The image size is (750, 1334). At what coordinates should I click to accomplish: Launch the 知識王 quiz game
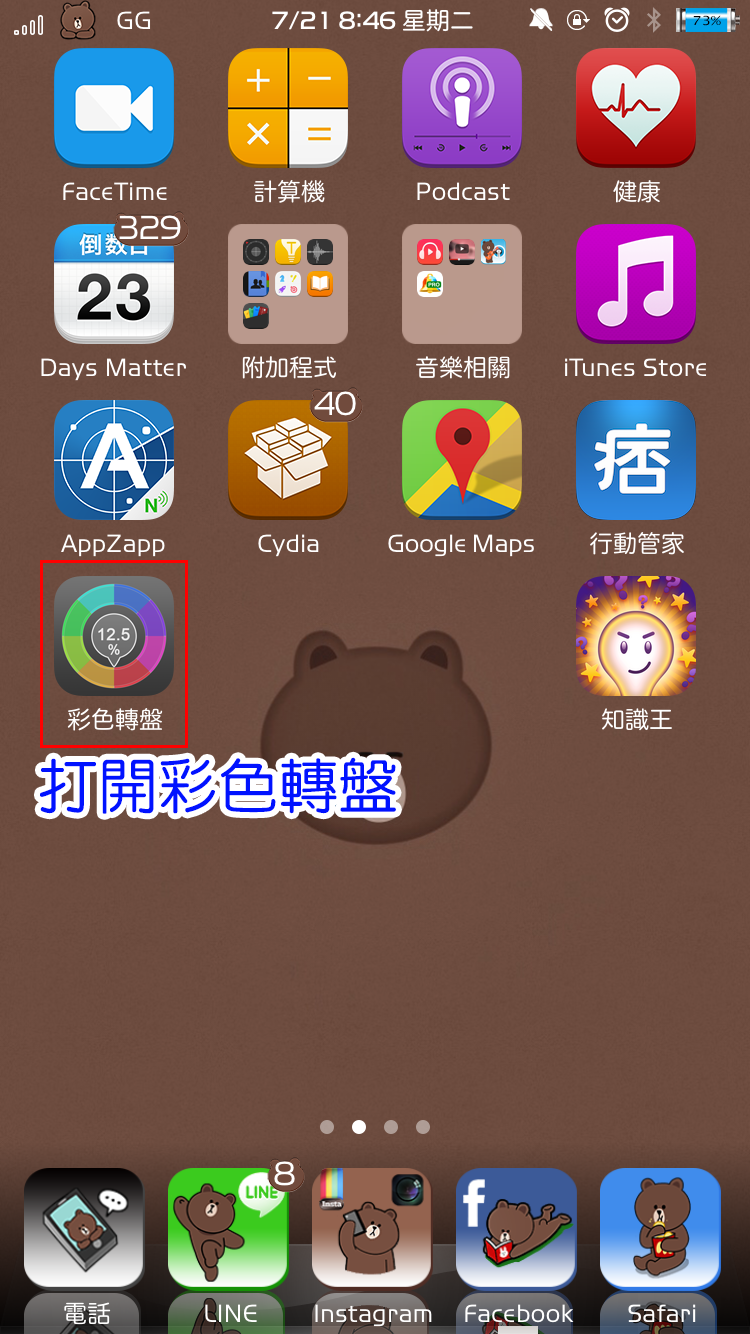pyautogui.click(x=636, y=636)
